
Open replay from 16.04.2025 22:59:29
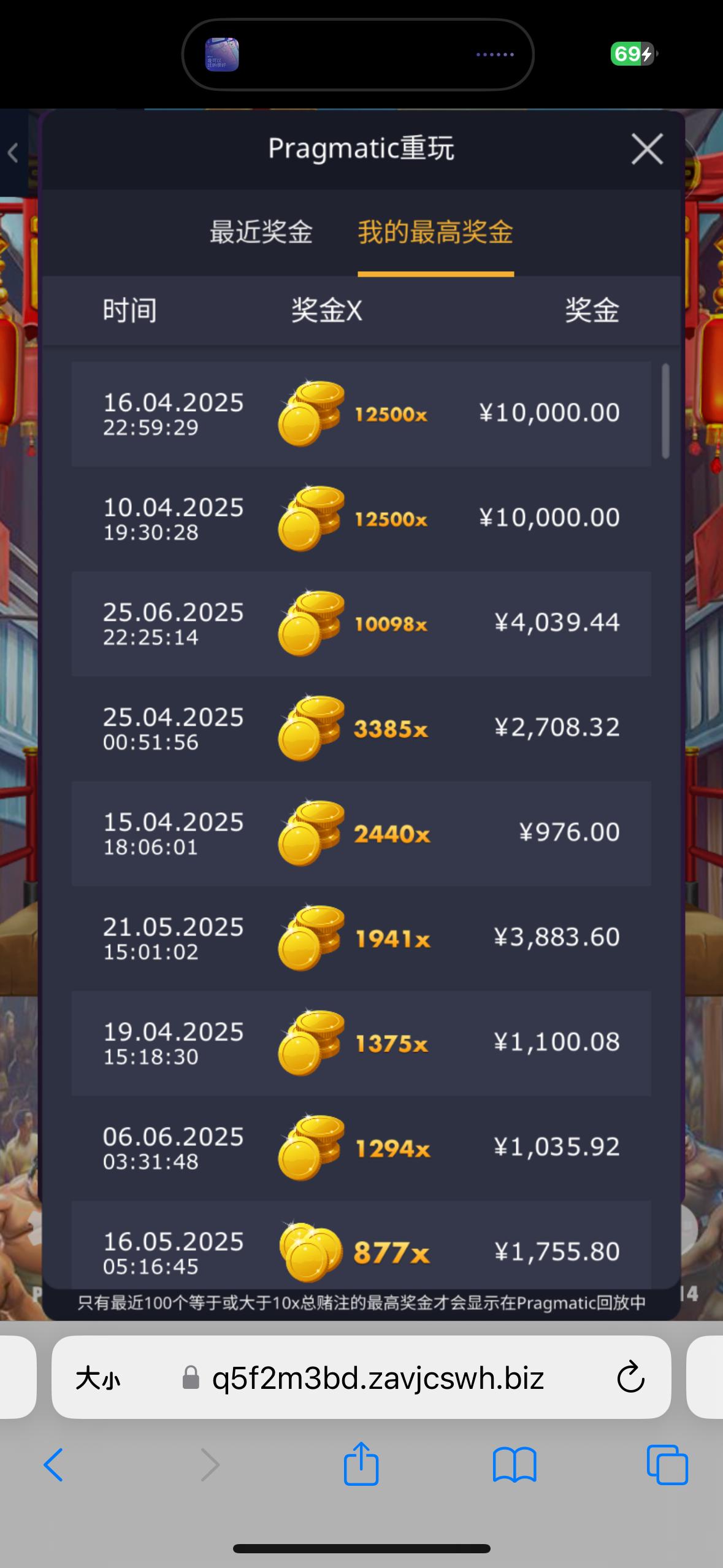pyautogui.click(x=361, y=413)
